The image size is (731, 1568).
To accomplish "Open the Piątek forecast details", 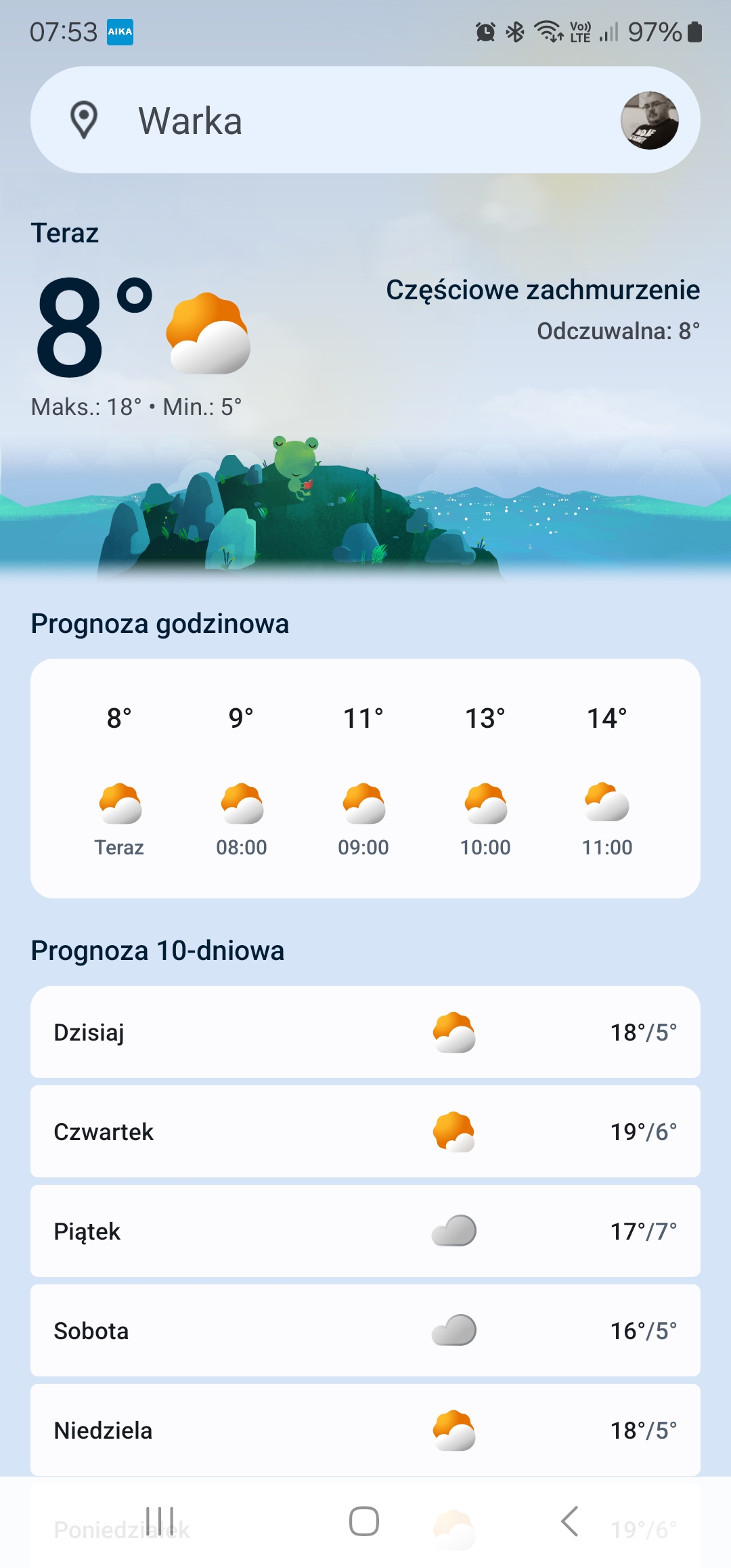I will [x=365, y=1231].
